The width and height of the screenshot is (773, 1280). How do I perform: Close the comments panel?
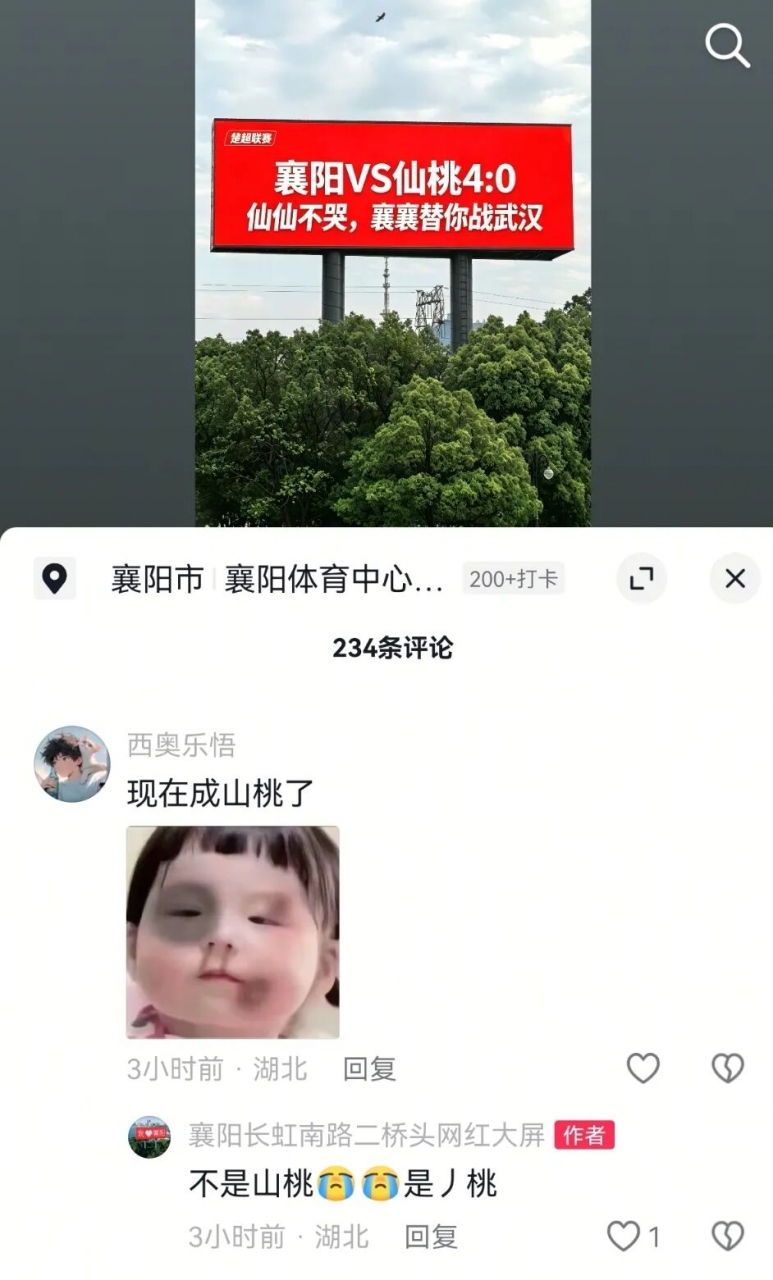(x=735, y=578)
